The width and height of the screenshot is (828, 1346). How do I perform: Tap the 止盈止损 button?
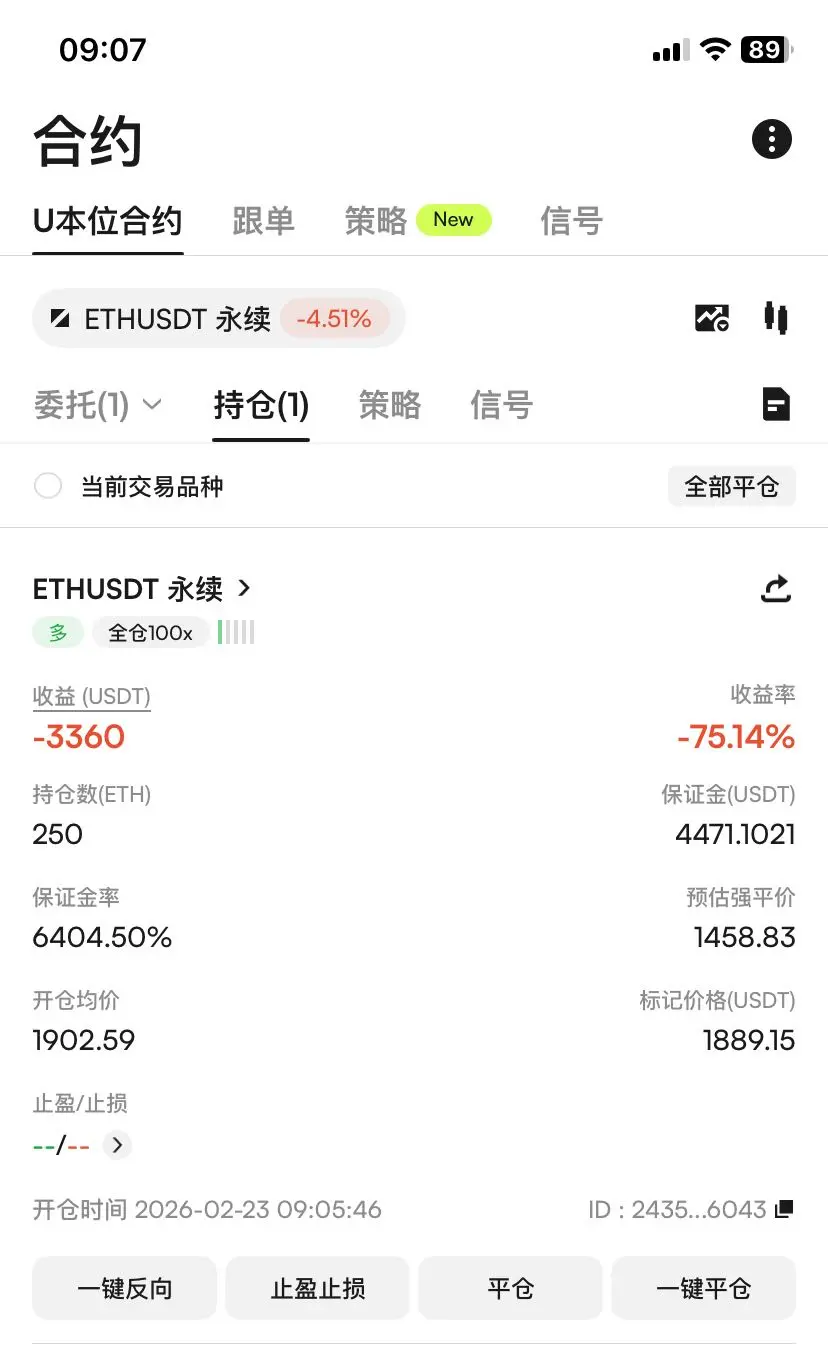[x=317, y=1288]
